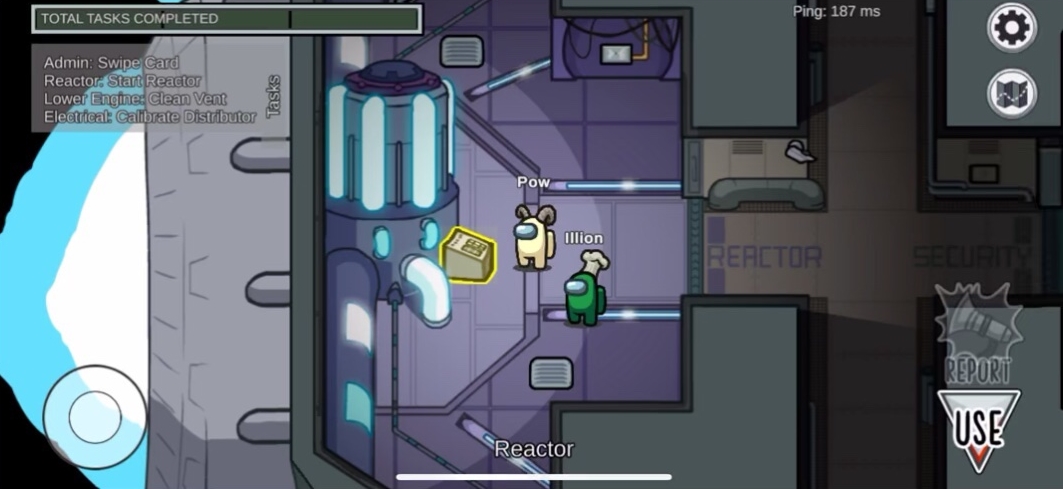Tap the highlighted reactor console panel
Viewport: 1063px width, 489px height.
(466, 256)
